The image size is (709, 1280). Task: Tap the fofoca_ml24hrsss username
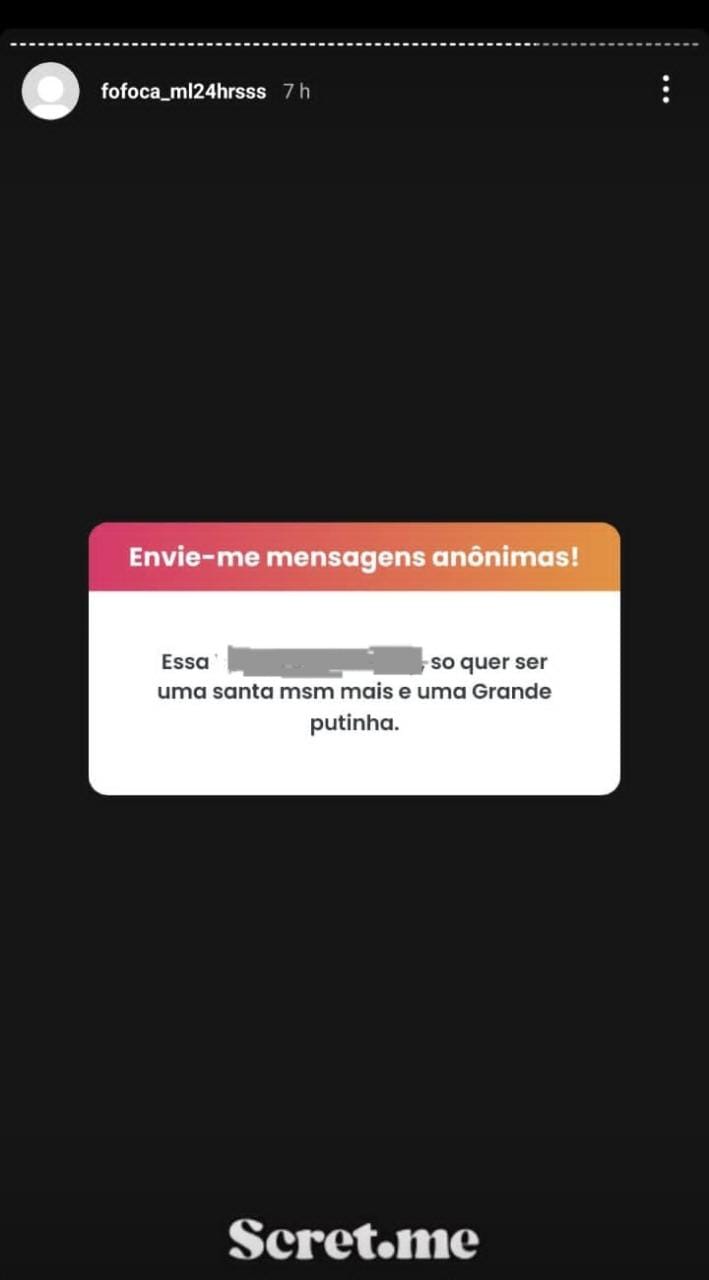(x=183, y=91)
